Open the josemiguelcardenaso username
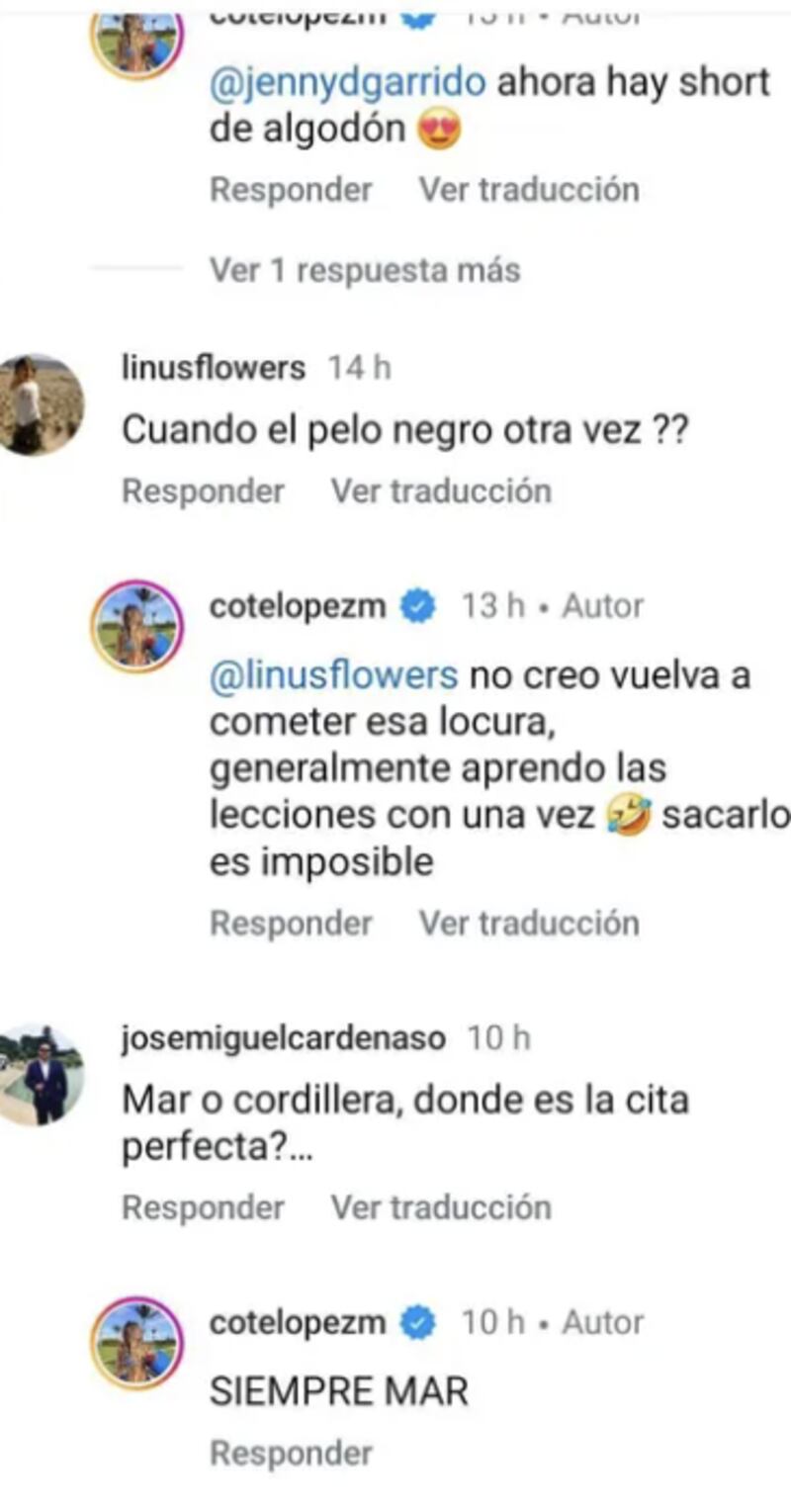 click(x=284, y=1037)
